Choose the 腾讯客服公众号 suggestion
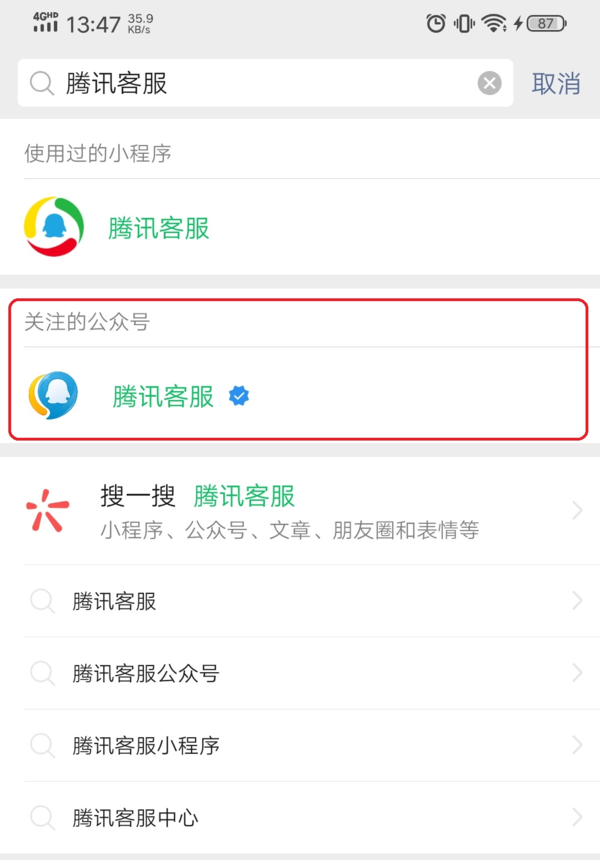The width and height of the screenshot is (600, 860). click(x=300, y=673)
